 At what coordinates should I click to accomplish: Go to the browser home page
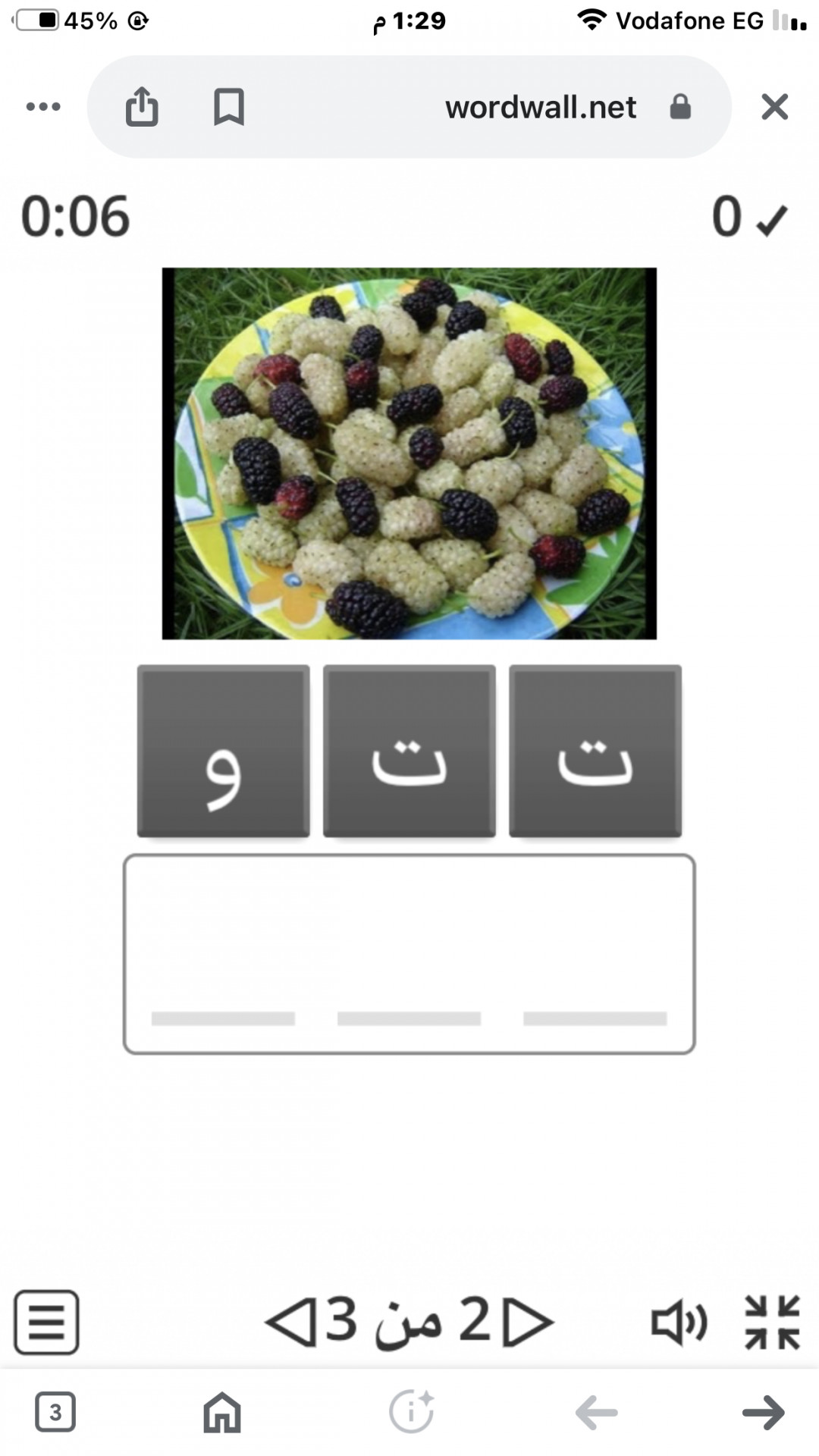(222, 1412)
